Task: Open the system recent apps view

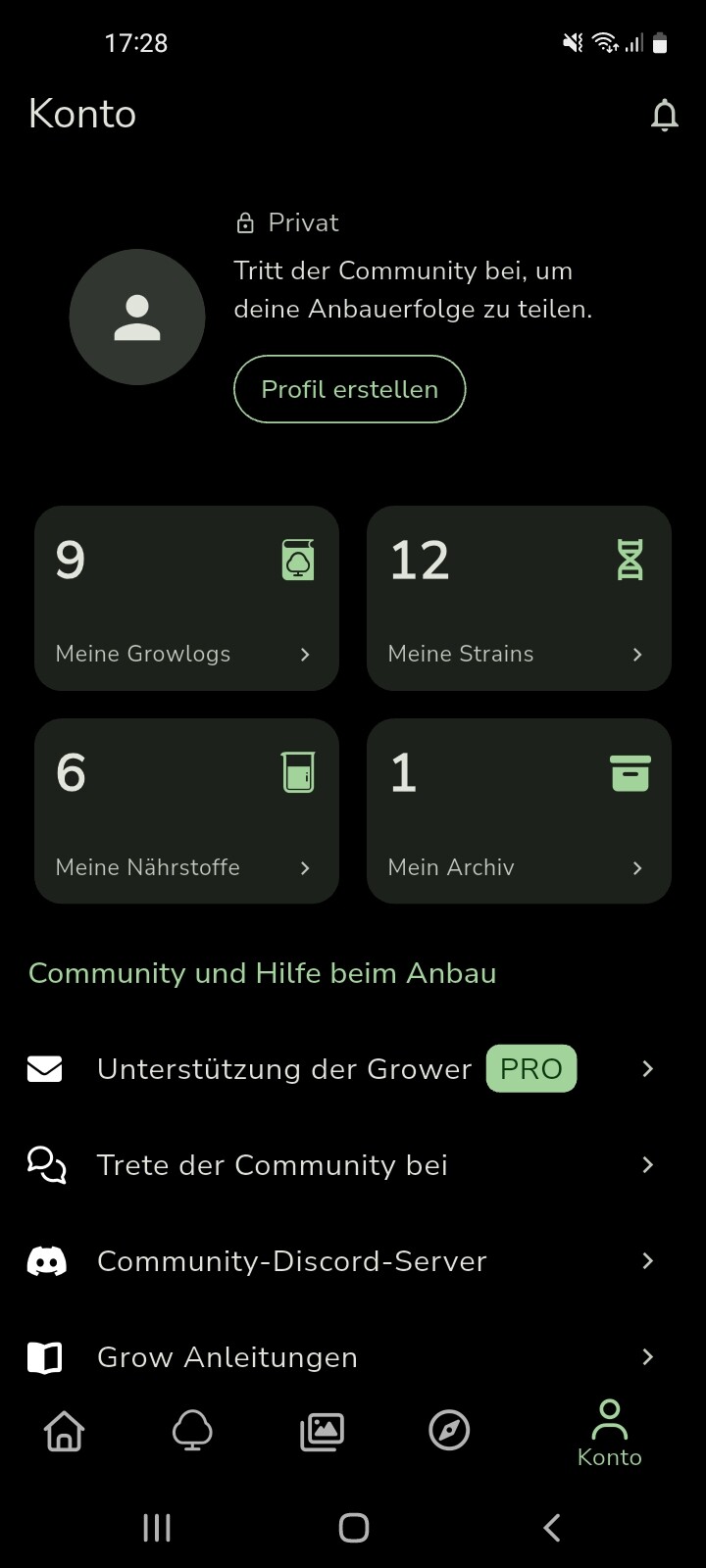Action: (x=157, y=1527)
